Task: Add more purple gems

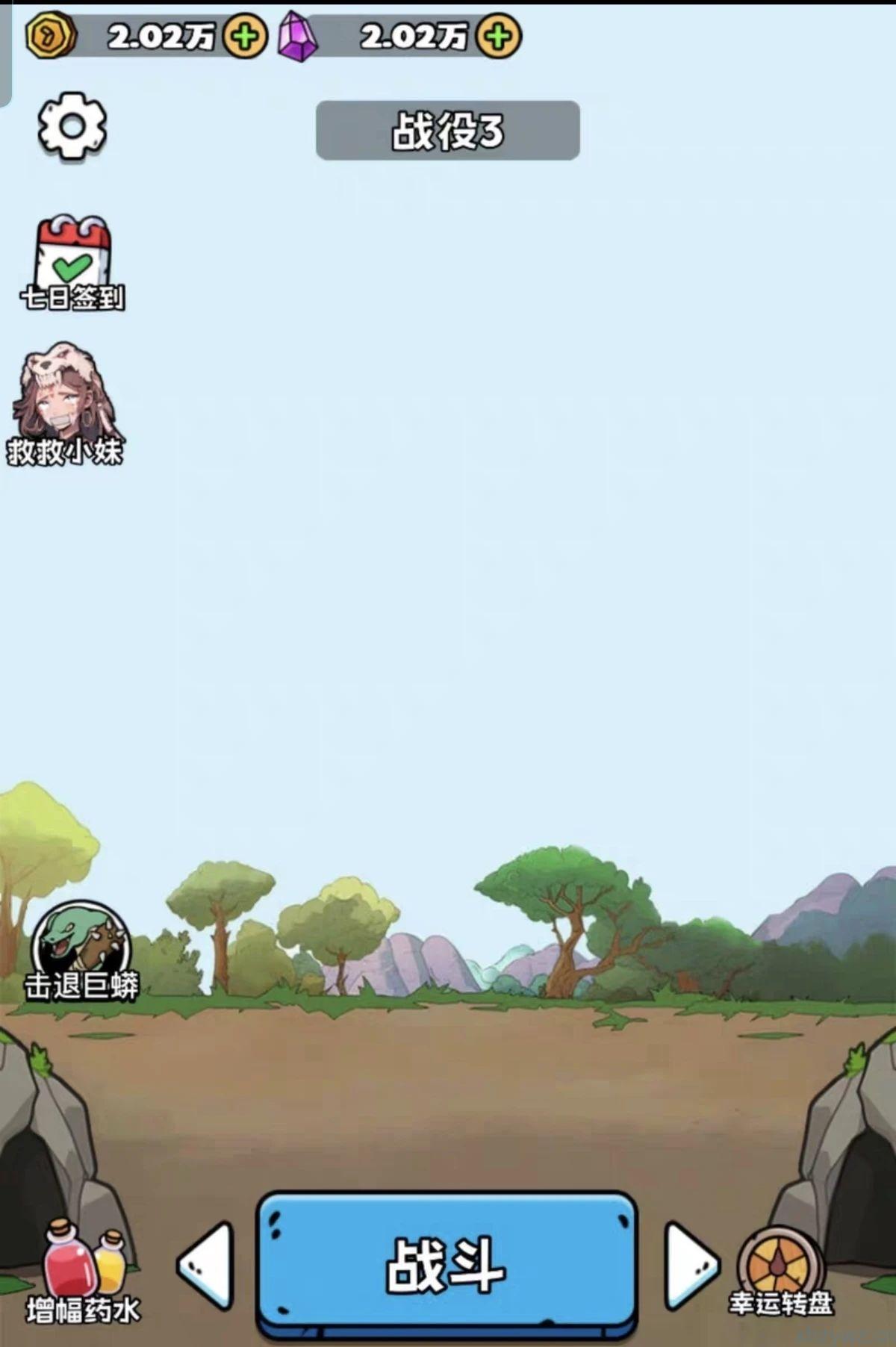Action: (x=498, y=37)
